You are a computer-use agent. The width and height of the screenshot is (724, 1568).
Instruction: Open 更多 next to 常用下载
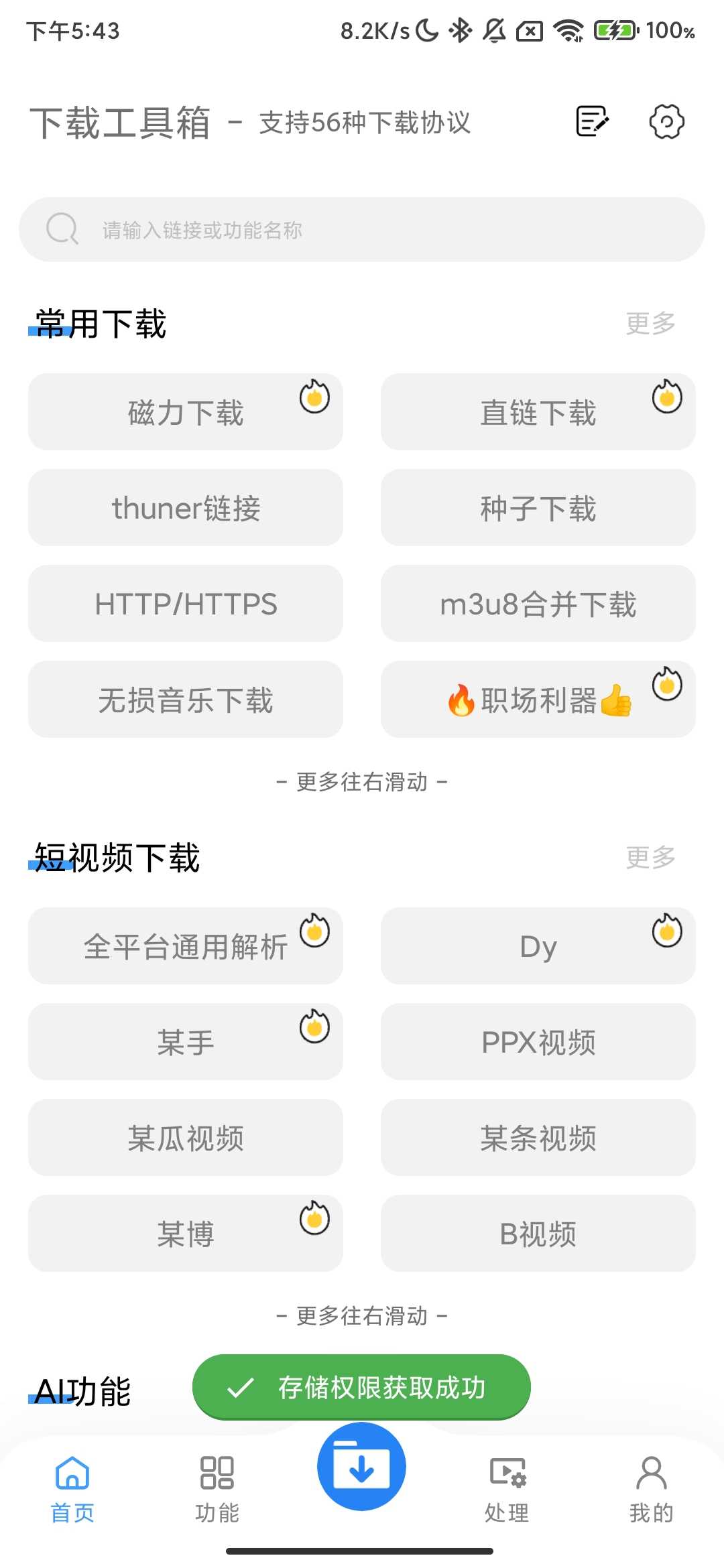[648, 324]
